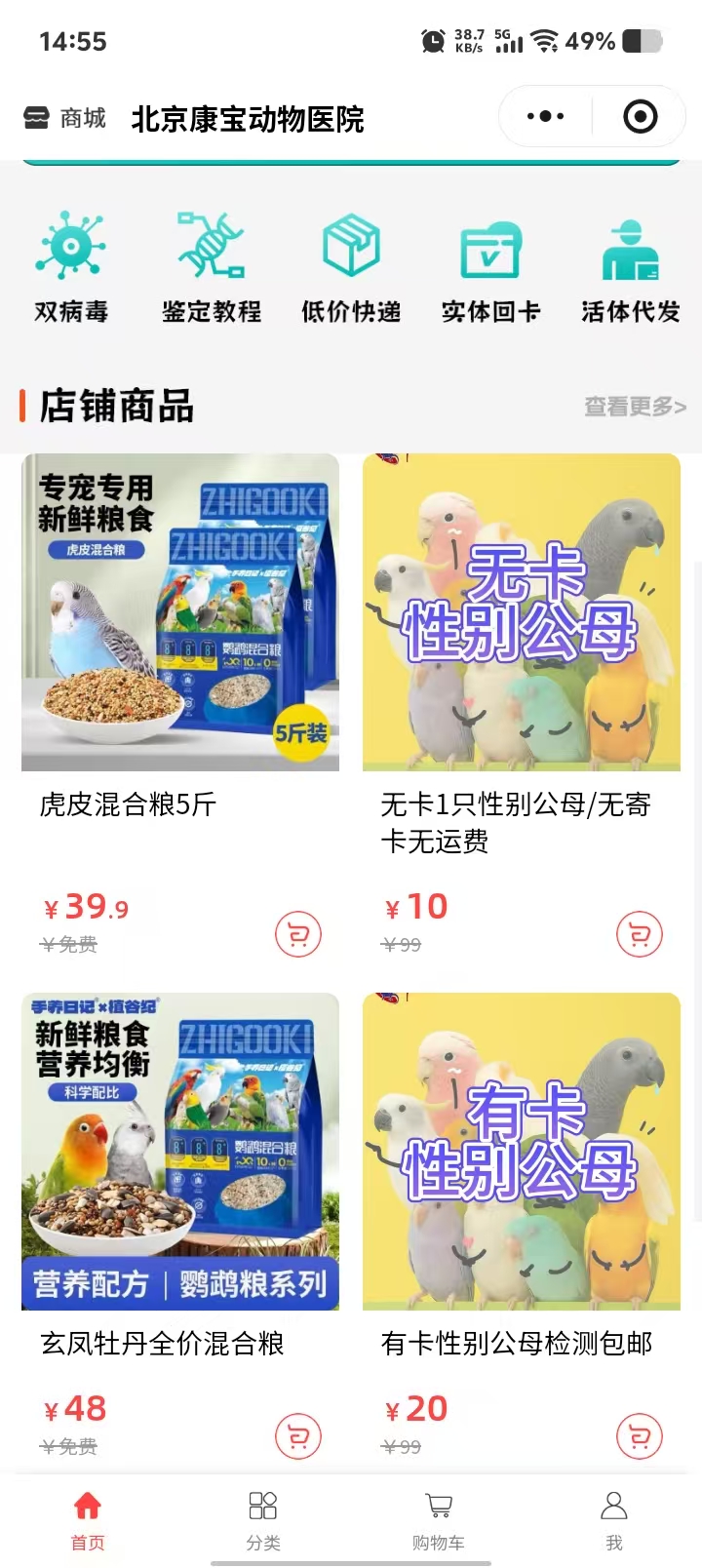Switch to the 分类 tab
The image size is (702, 1568).
(263, 1519)
